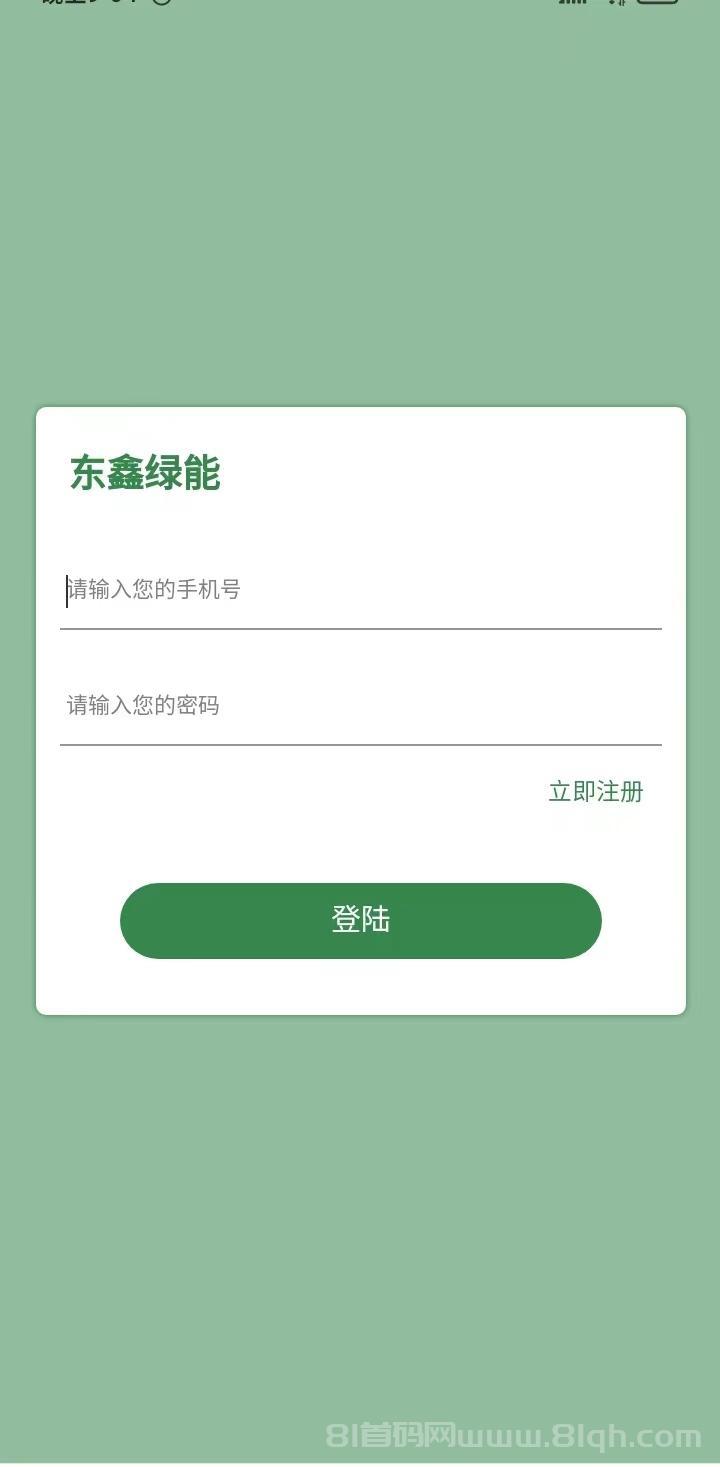Click the 东鑫绿能 app title text
720x1467 pixels.
(147, 473)
